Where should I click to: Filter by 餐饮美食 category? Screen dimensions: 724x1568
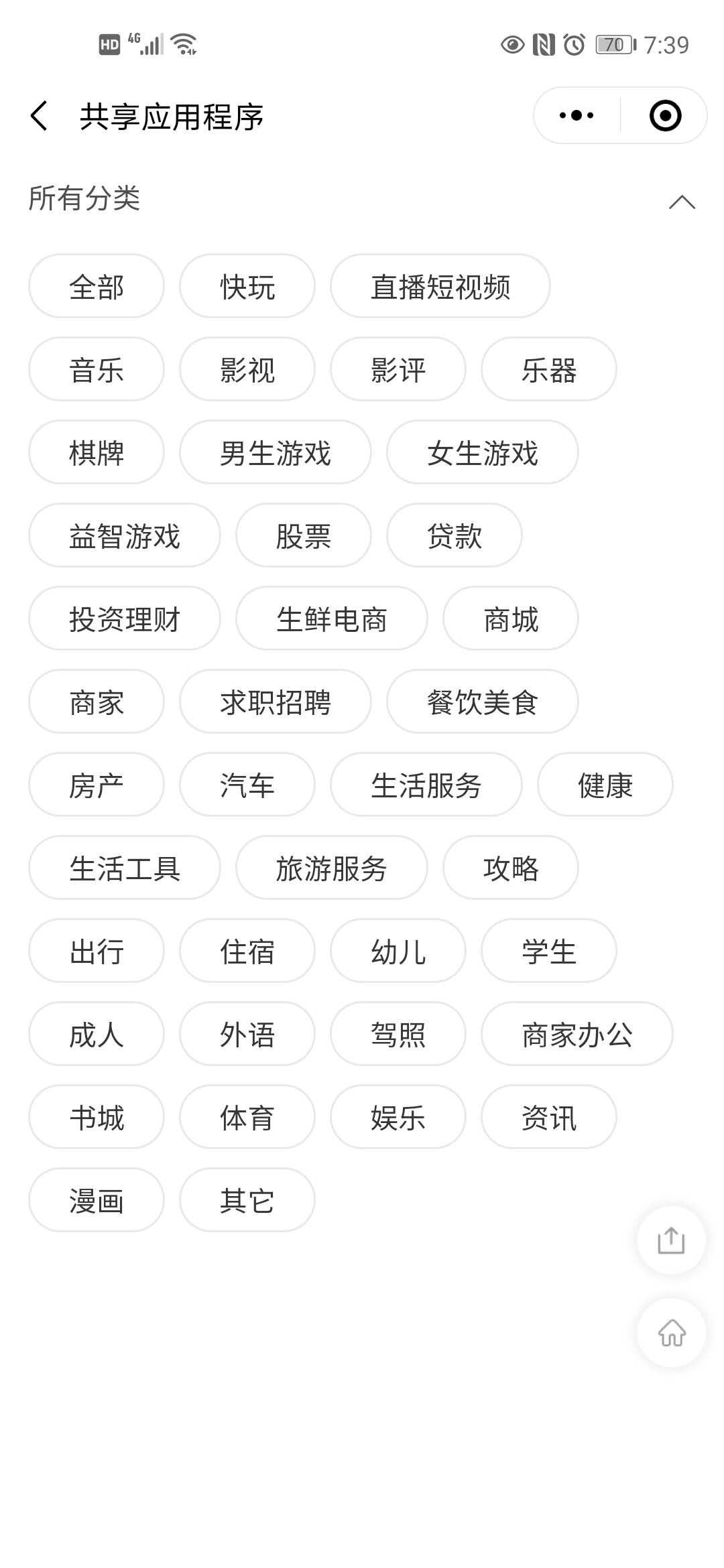pyautogui.click(x=482, y=702)
